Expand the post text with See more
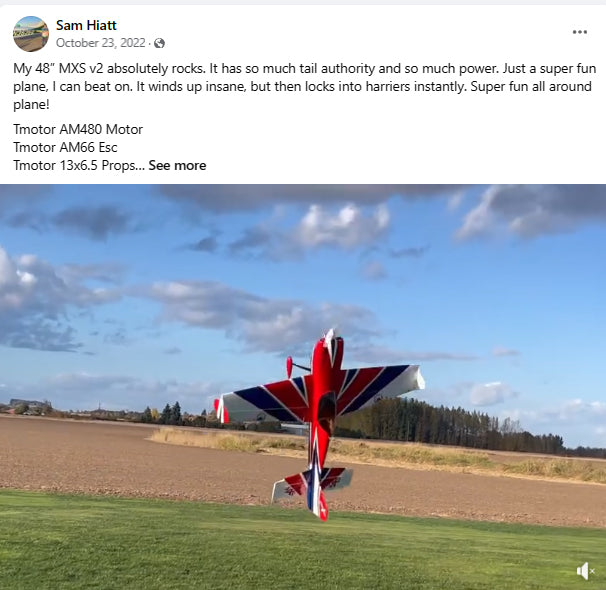606x590 pixels. pos(177,166)
